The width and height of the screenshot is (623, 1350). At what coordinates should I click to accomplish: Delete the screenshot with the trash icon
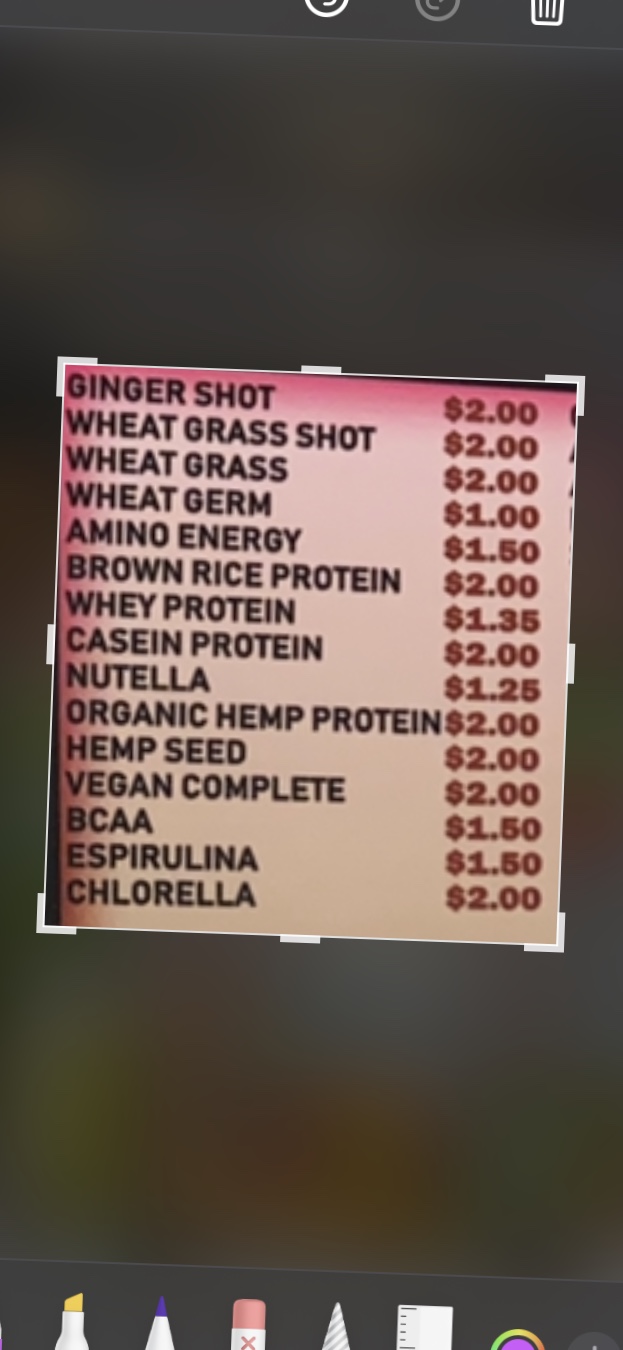point(547,9)
